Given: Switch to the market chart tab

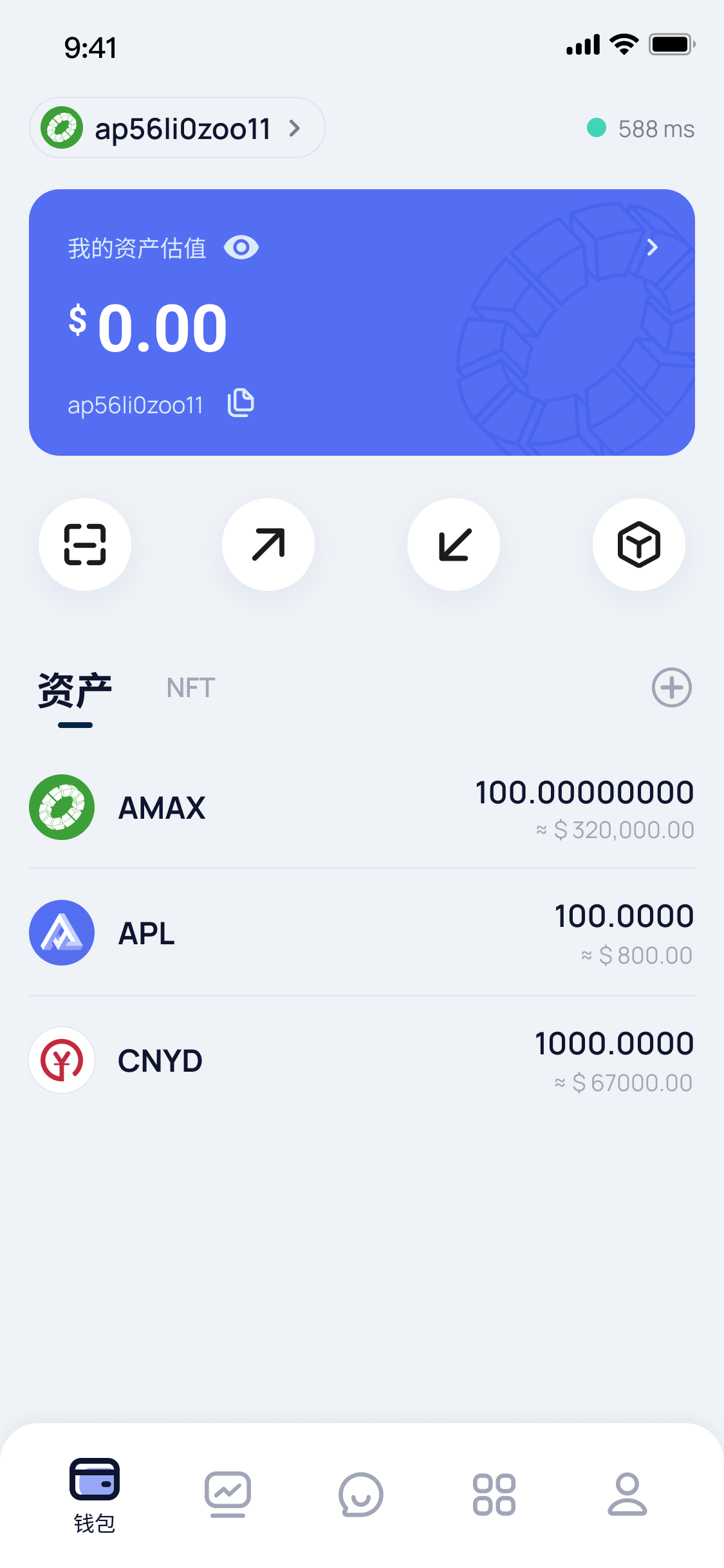Looking at the screenshot, I should 228,1495.
